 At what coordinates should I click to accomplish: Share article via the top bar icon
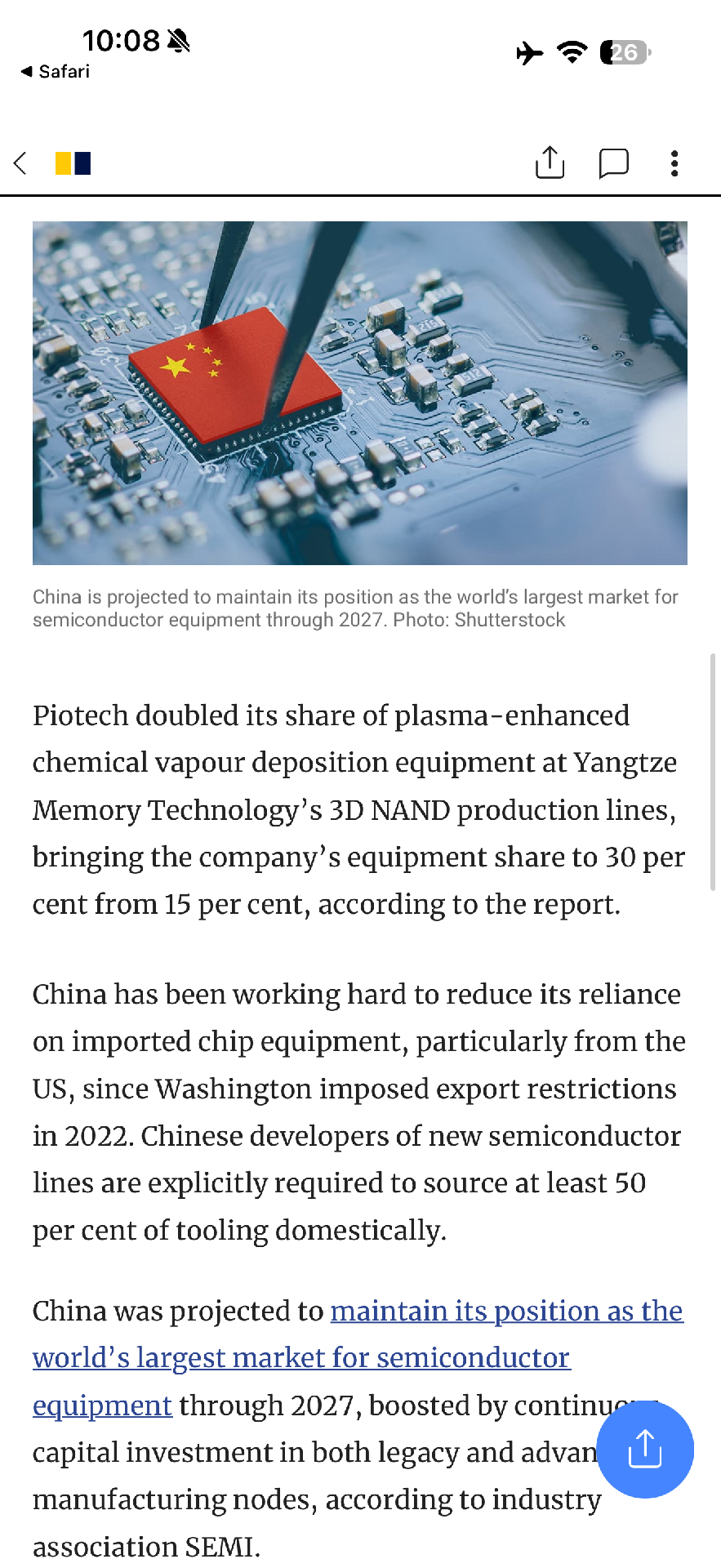[x=550, y=163]
